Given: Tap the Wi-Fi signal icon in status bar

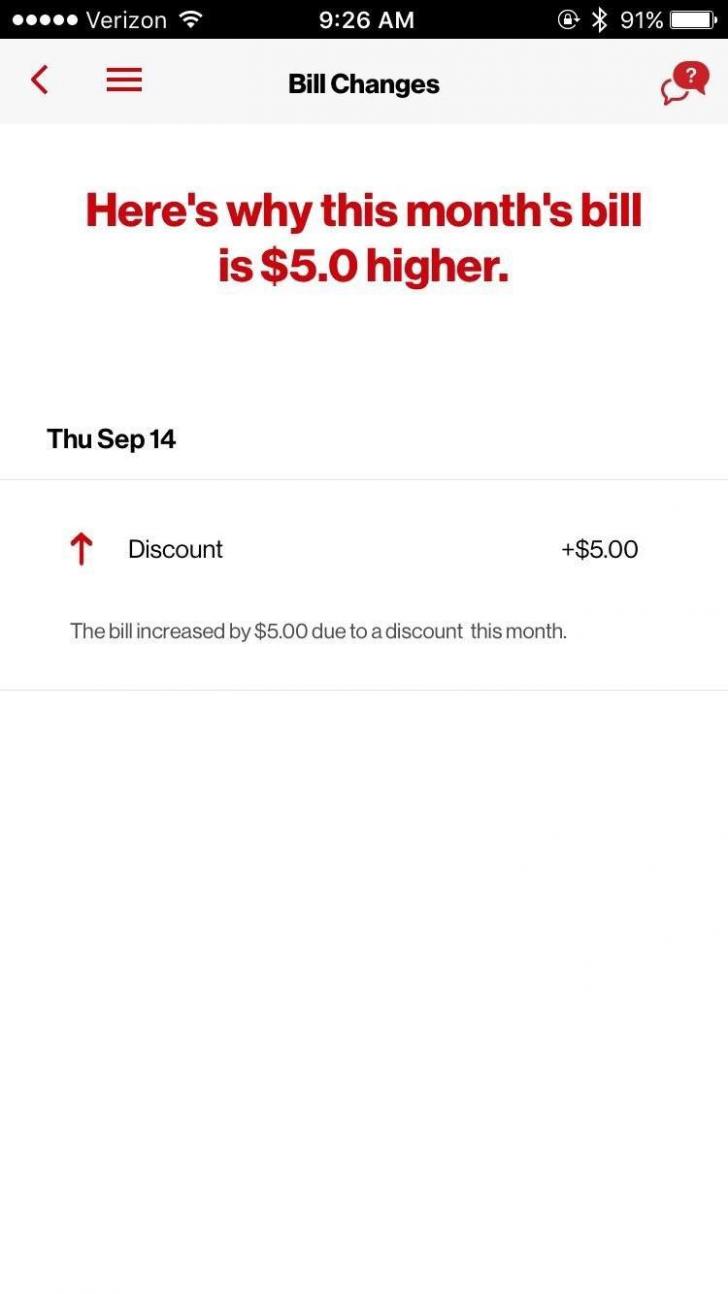Looking at the screenshot, I should 190,18.
